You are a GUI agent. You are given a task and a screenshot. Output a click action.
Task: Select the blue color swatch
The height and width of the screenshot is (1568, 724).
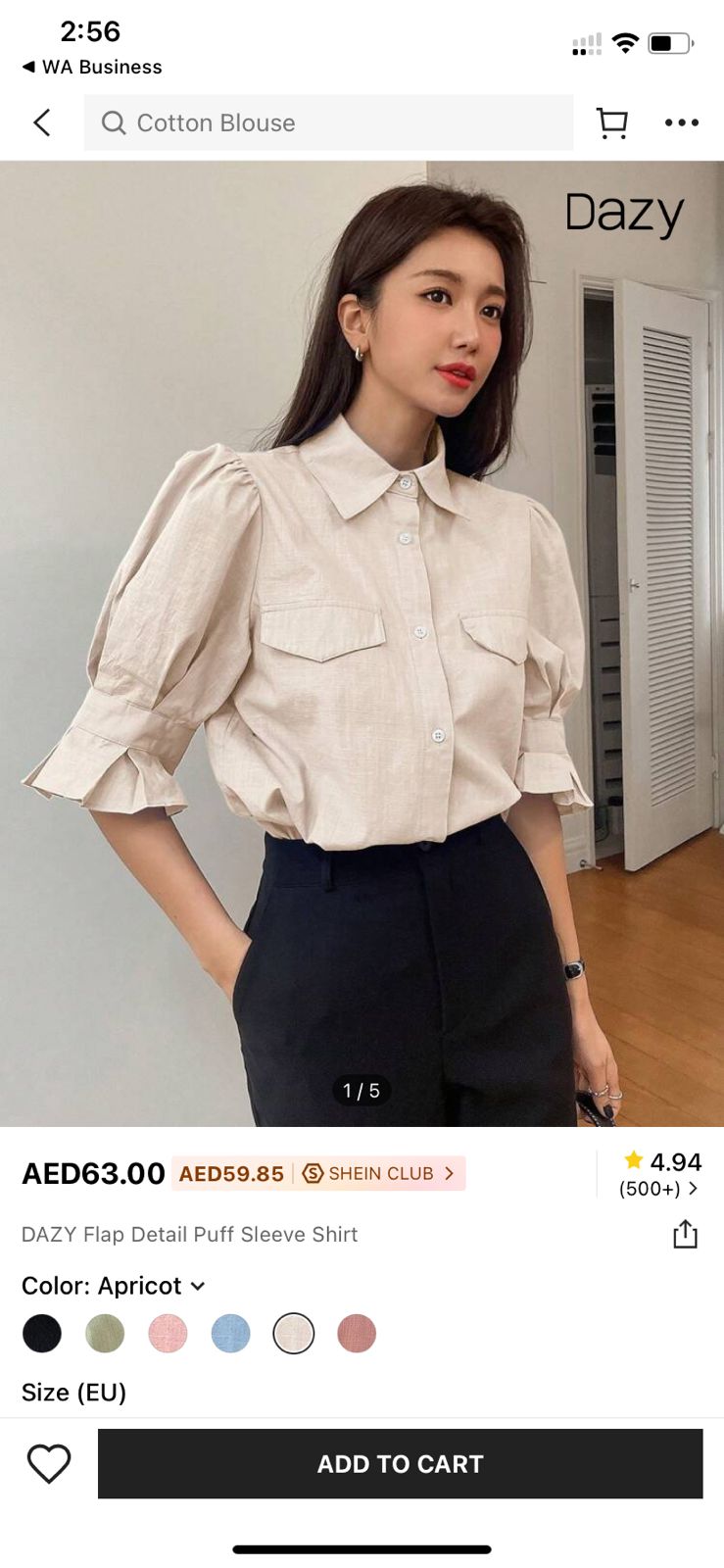(x=230, y=1333)
